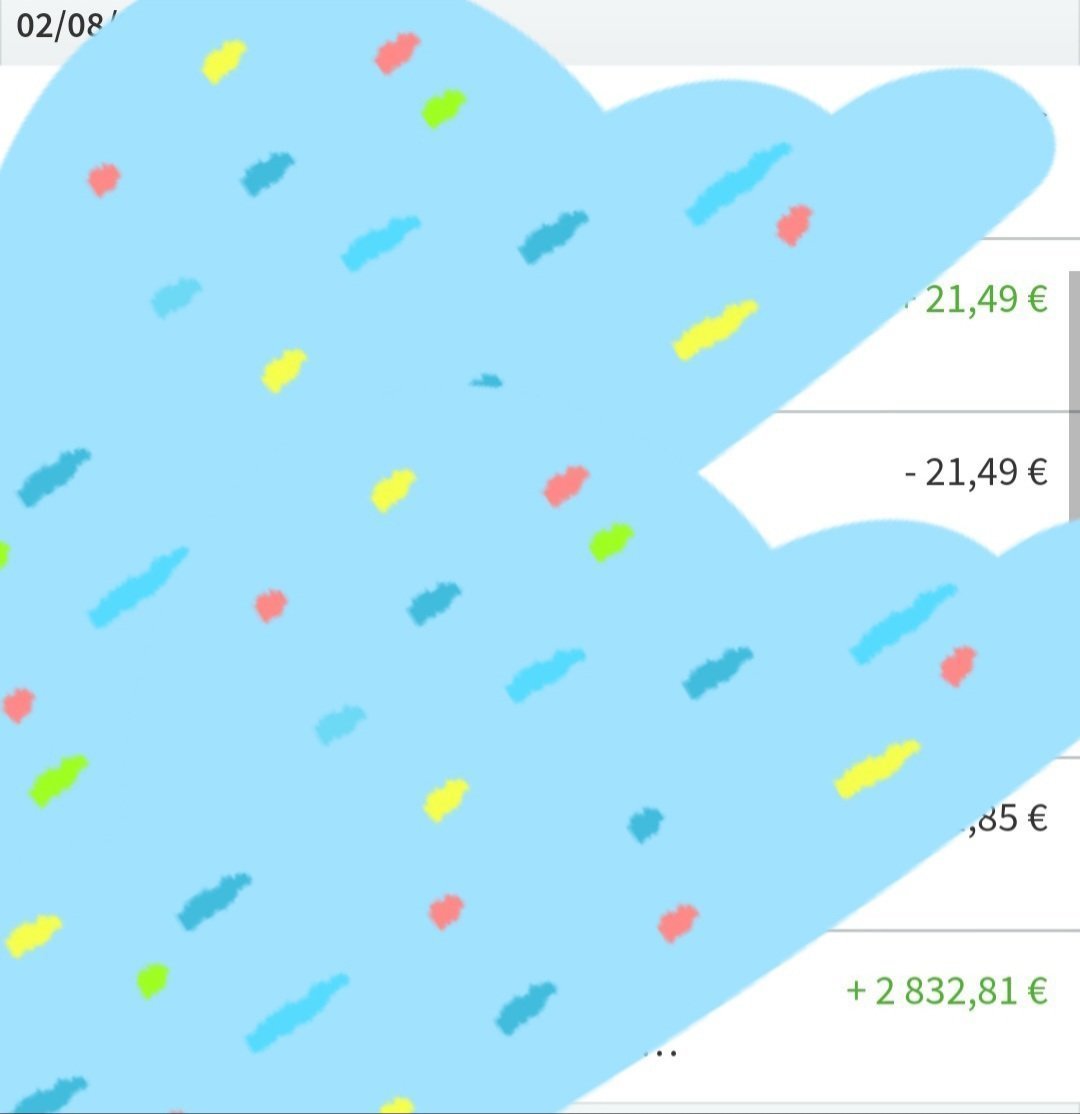Open the + 2 832,81 € transaction
This screenshot has width=1080, height=1114.
pos(946,991)
